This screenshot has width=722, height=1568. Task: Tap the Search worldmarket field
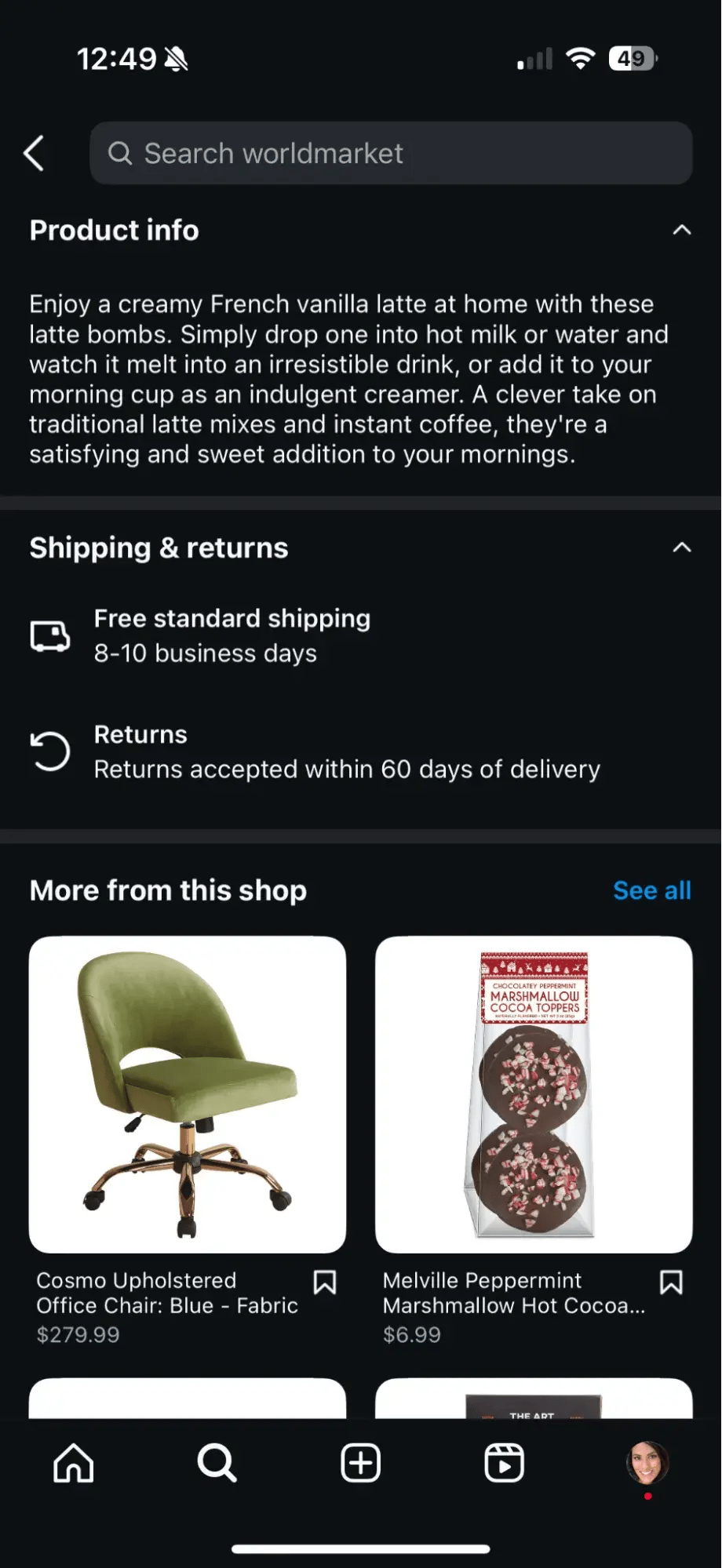click(391, 153)
